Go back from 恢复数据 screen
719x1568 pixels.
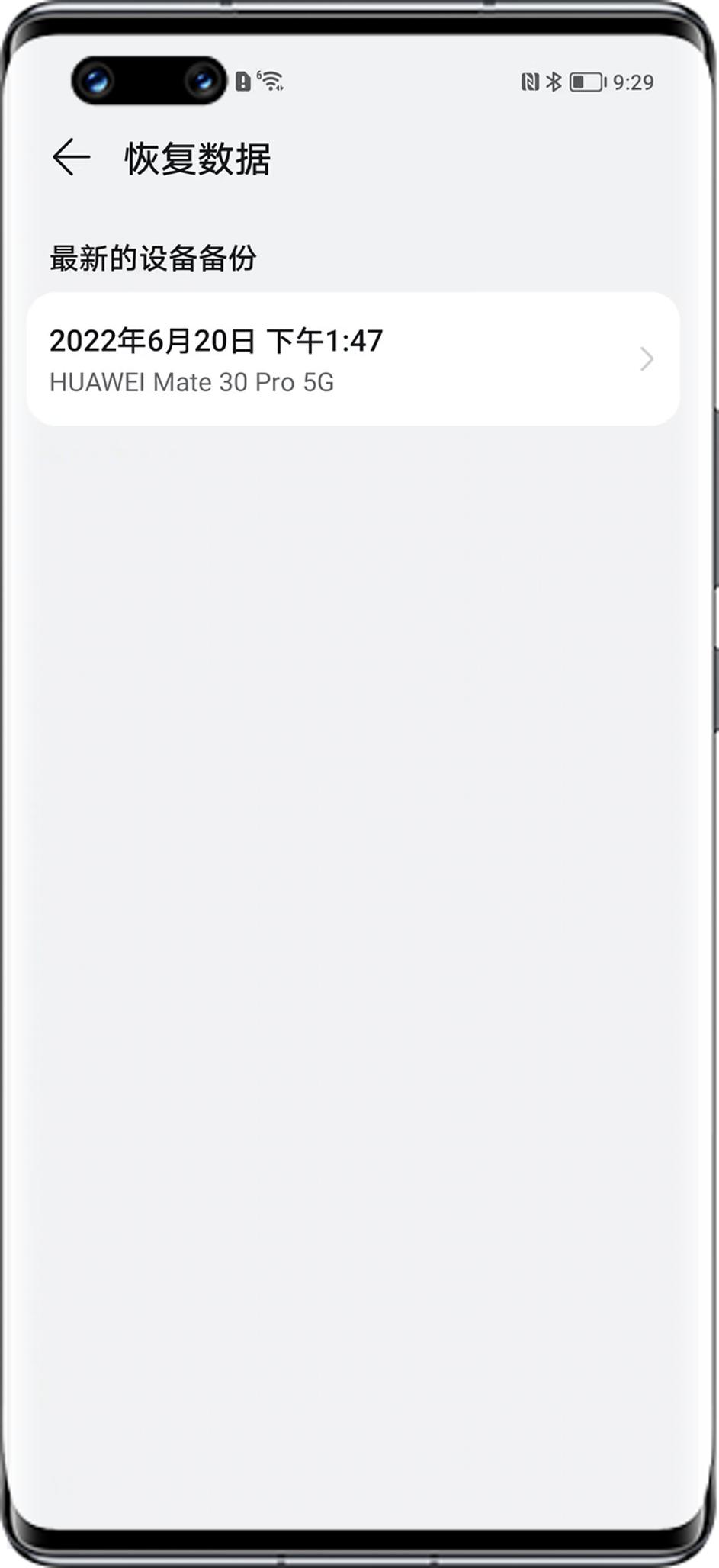(x=72, y=158)
